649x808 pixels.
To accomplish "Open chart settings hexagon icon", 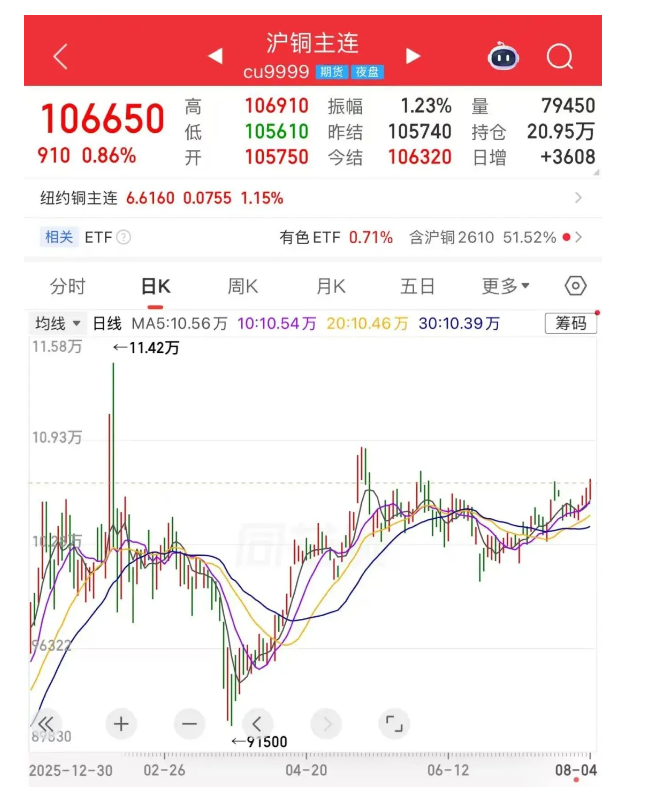I will [x=575, y=285].
